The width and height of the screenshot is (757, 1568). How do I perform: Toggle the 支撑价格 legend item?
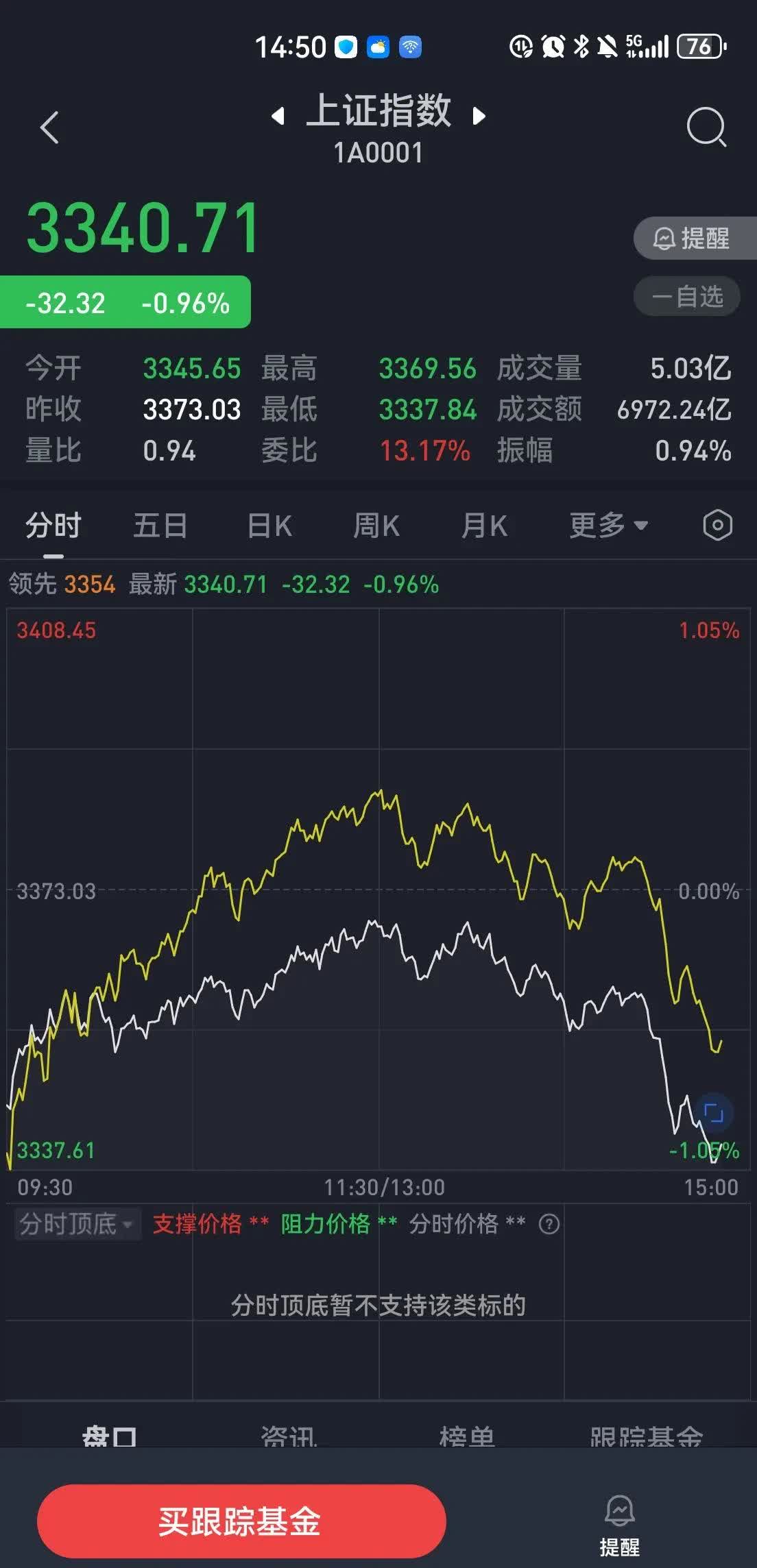[x=200, y=1224]
